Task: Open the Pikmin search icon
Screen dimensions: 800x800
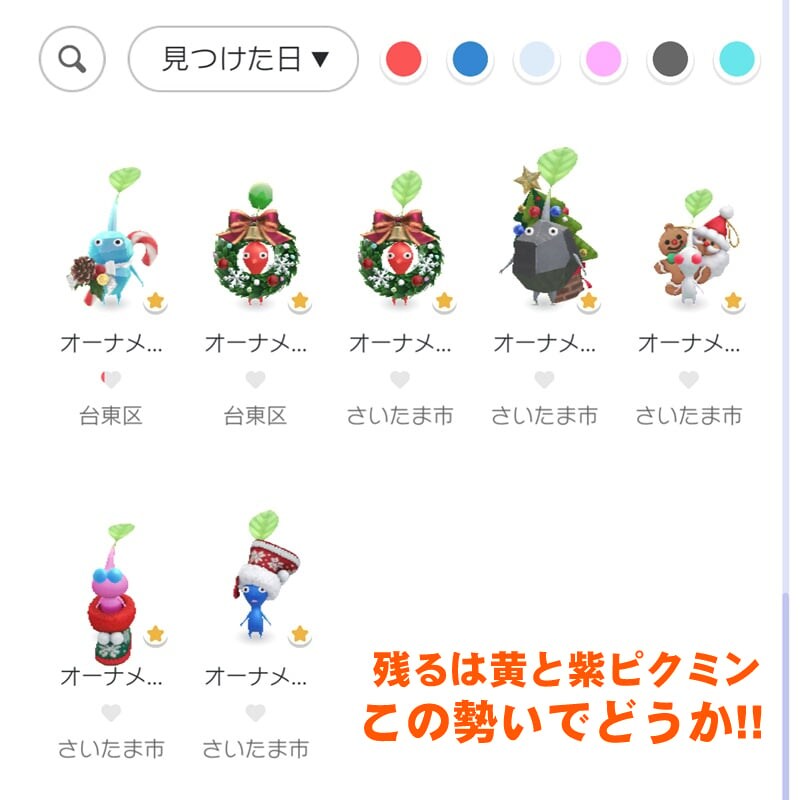Action: [72, 59]
